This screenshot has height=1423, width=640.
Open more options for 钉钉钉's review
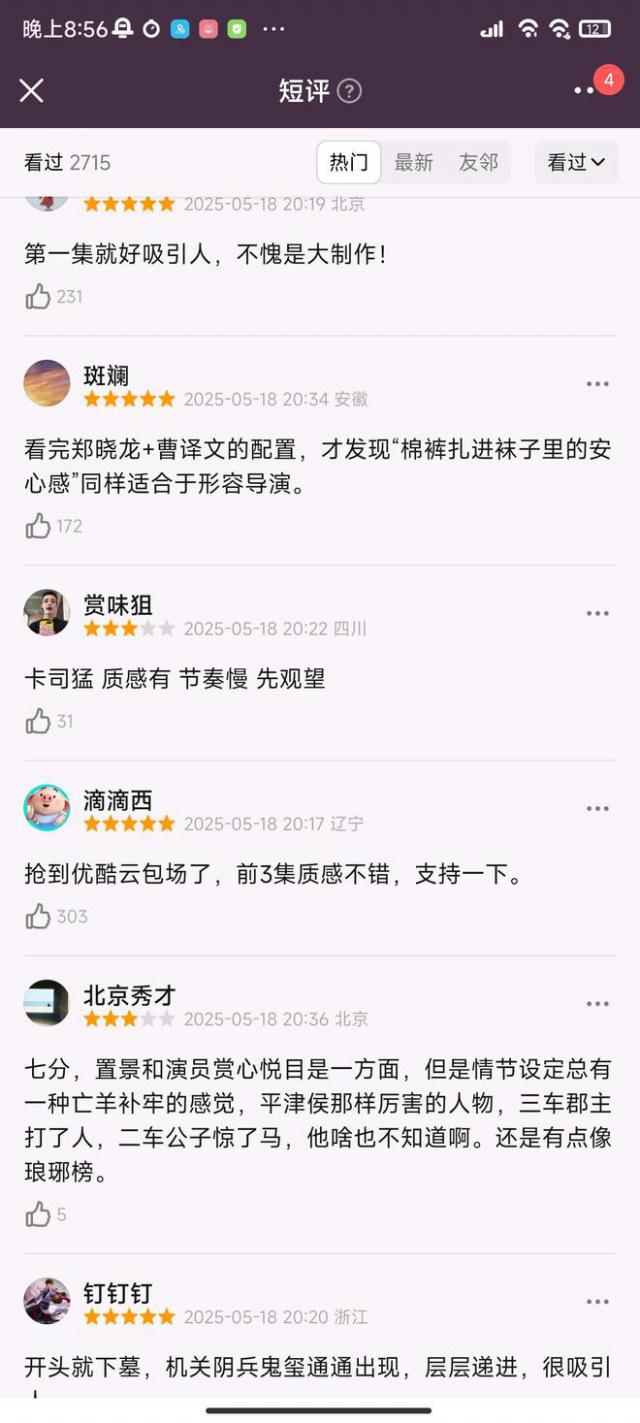pyautogui.click(x=597, y=1302)
